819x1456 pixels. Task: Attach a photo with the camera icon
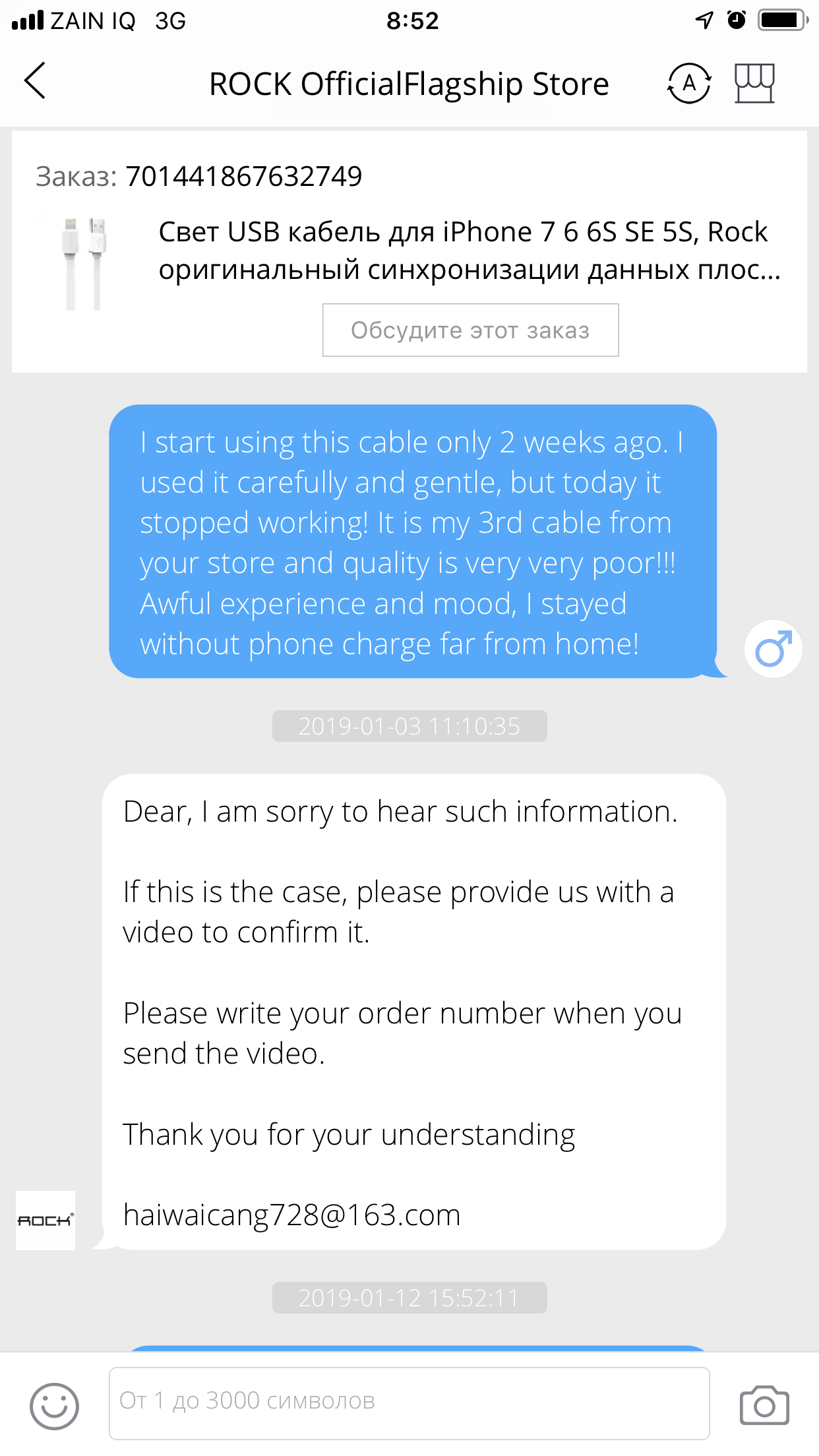[x=764, y=1405]
